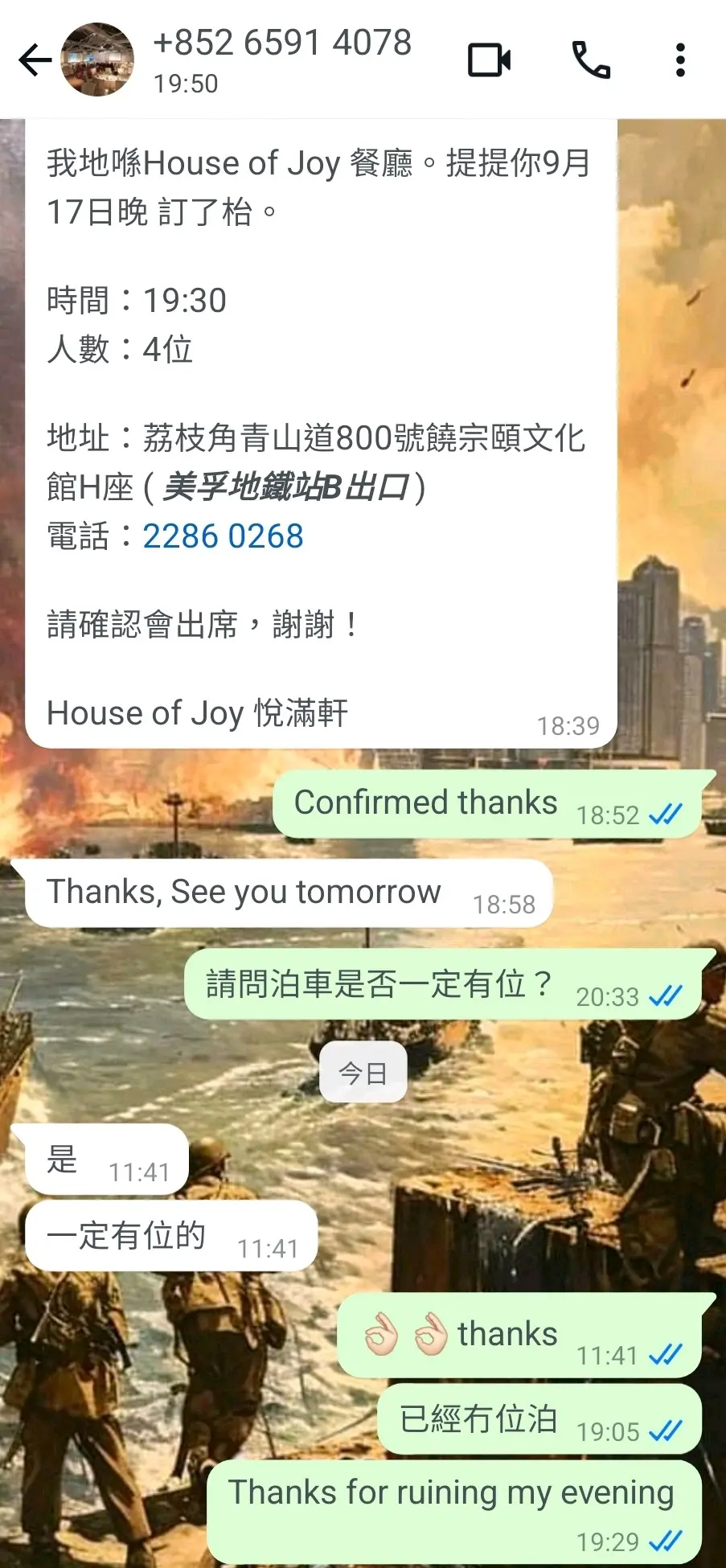The image size is (726, 1568).
Task: Tap the phone number link 2286 0268
Action: (x=223, y=536)
